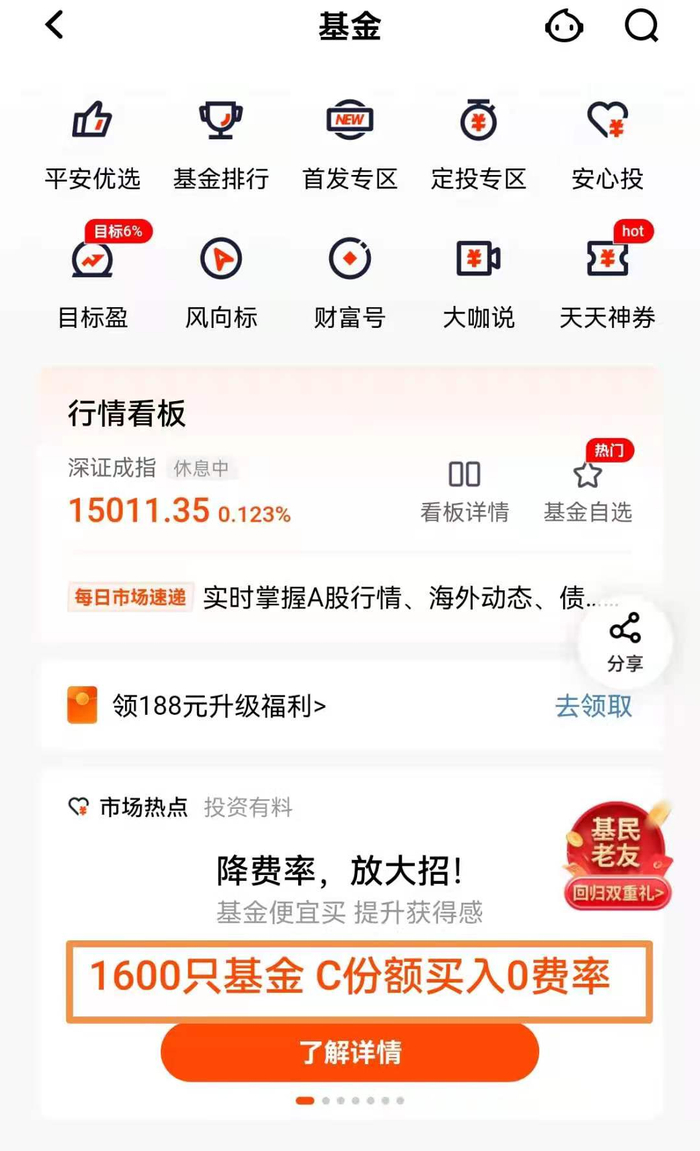
Task: Tap 去领取 to claim the 188元 benefit
Action: point(594,706)
